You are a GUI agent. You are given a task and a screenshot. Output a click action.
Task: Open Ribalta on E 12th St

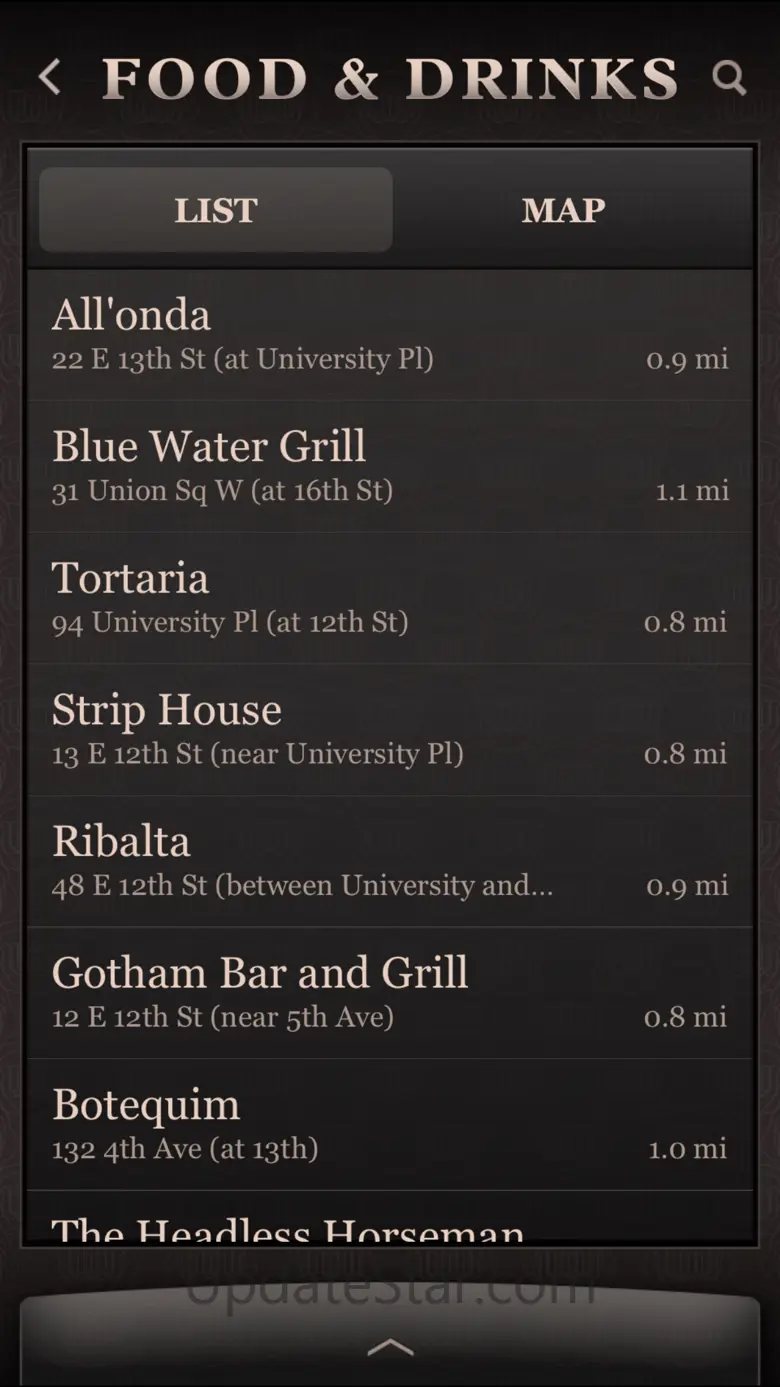tap(390, 862)
